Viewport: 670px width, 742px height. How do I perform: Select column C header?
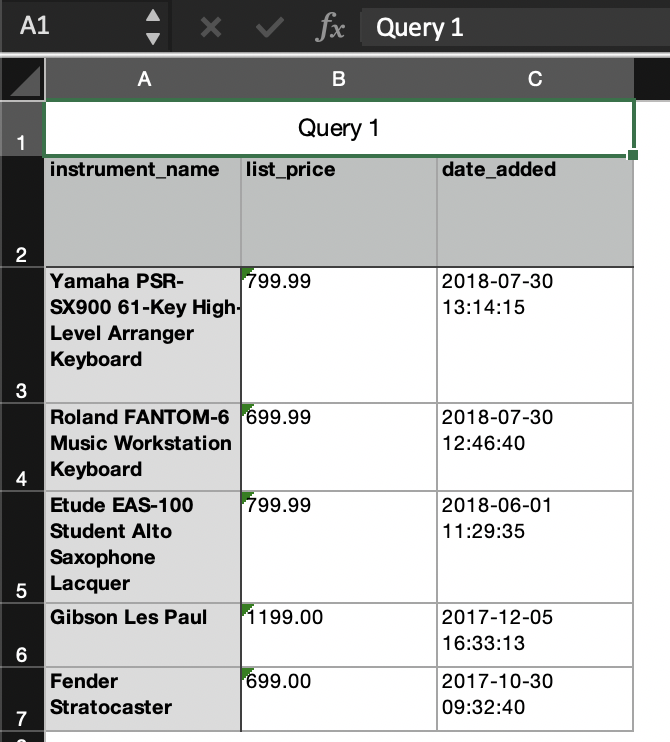pos(535,79)
